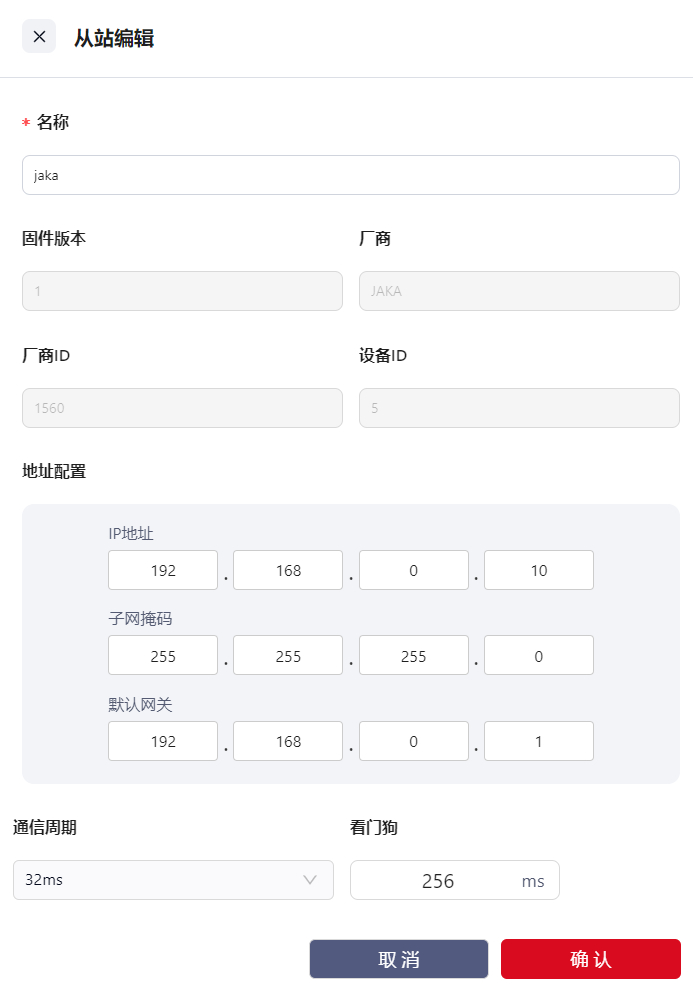Tap the 看门狗 field showing 256
The height and width of the screenshot is (990, 693).
tap(438, 880)
